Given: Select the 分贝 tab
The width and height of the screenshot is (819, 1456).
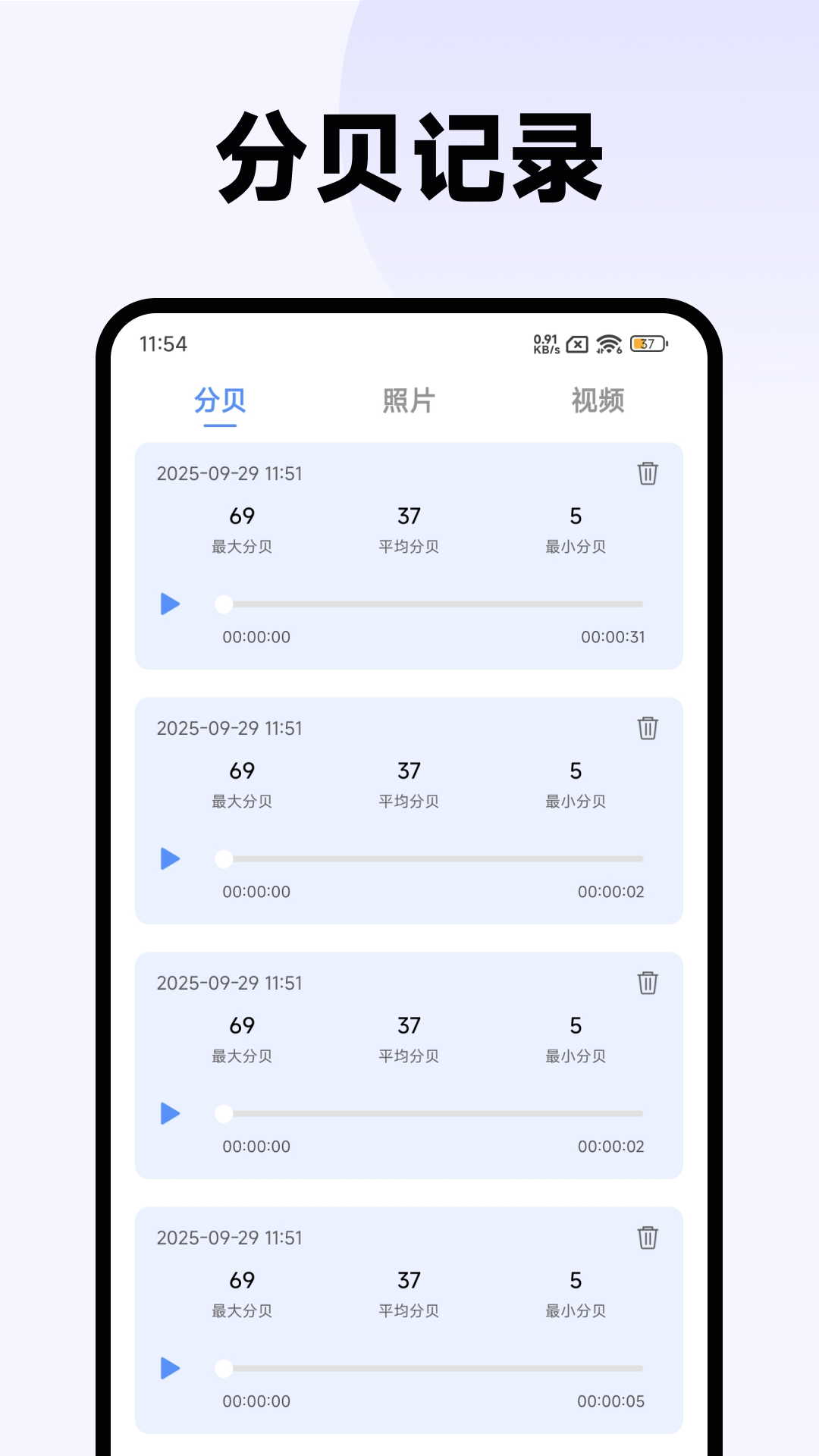Looking at the screenshot, I should (x=221, y=402).
